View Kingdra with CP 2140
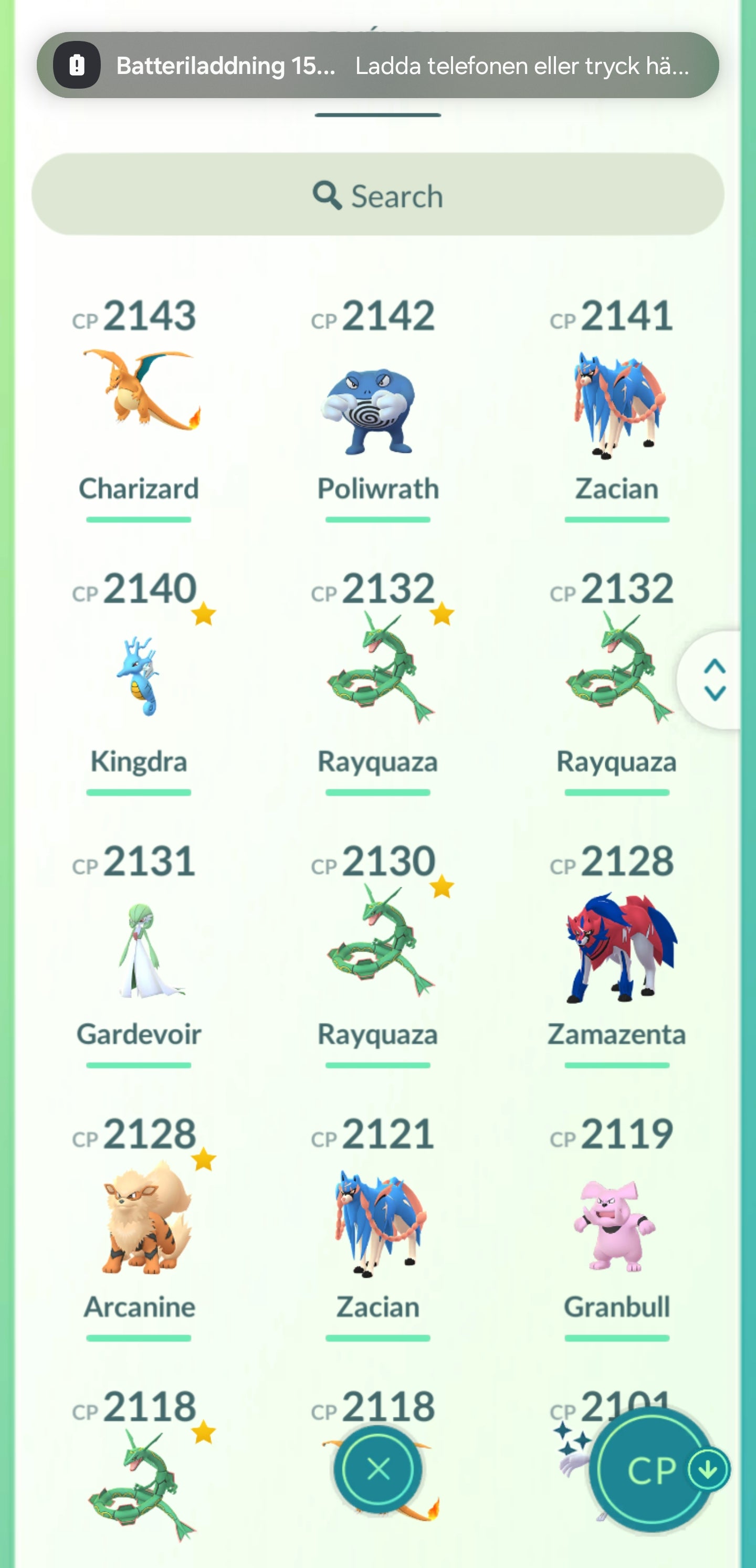756x1568 pixels. [139, 676]
